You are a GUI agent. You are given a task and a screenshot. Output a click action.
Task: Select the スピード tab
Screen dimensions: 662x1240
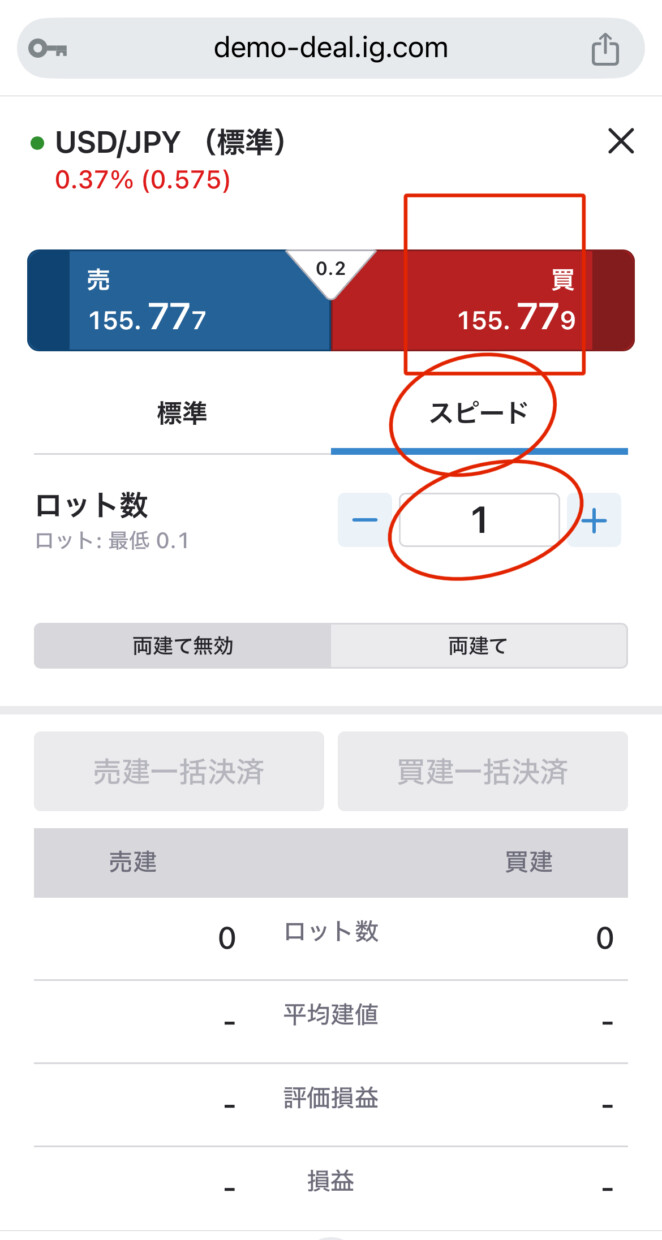point(479,413)
